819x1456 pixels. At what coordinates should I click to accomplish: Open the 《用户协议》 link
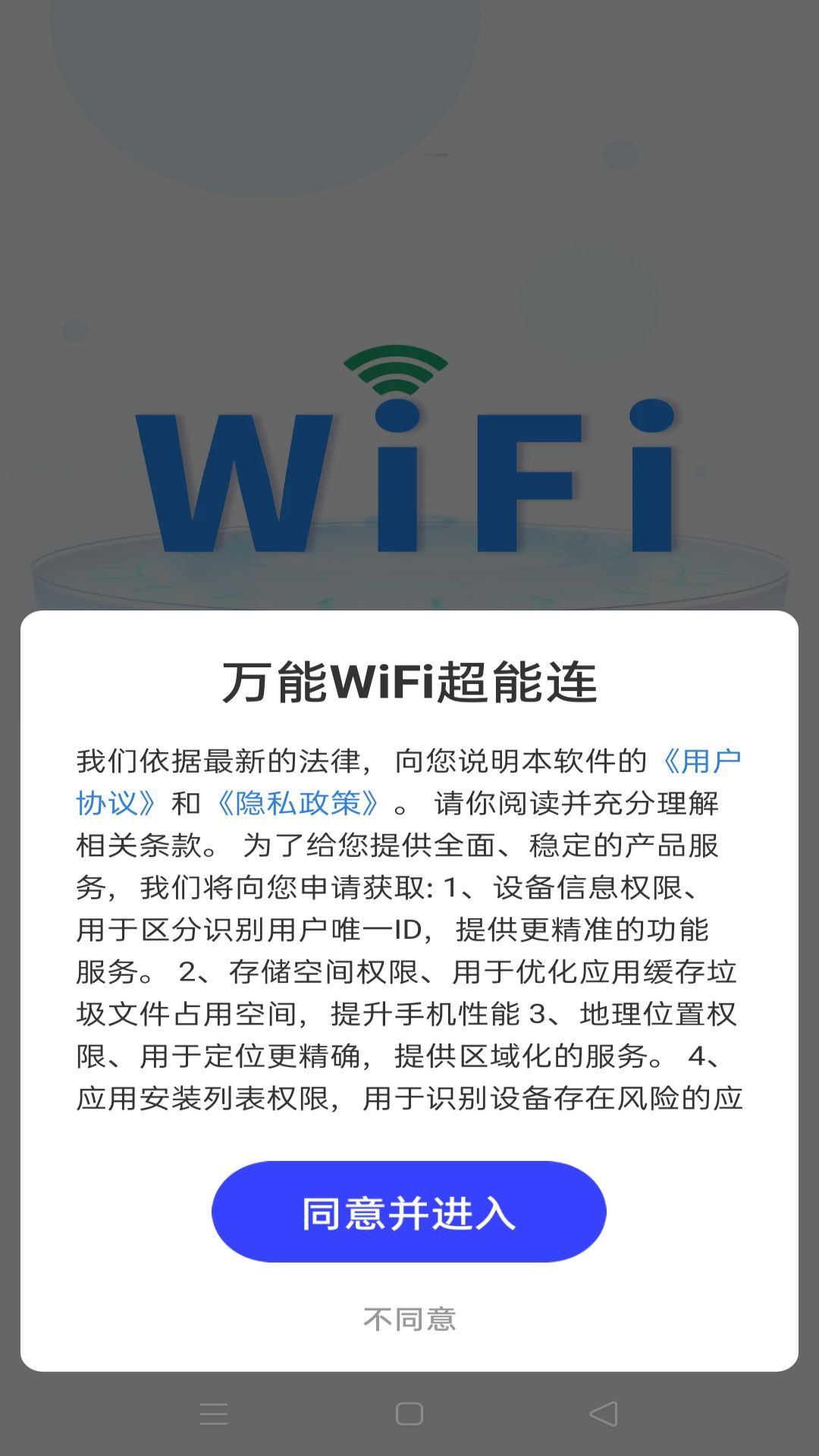click(x=701, y=761)
